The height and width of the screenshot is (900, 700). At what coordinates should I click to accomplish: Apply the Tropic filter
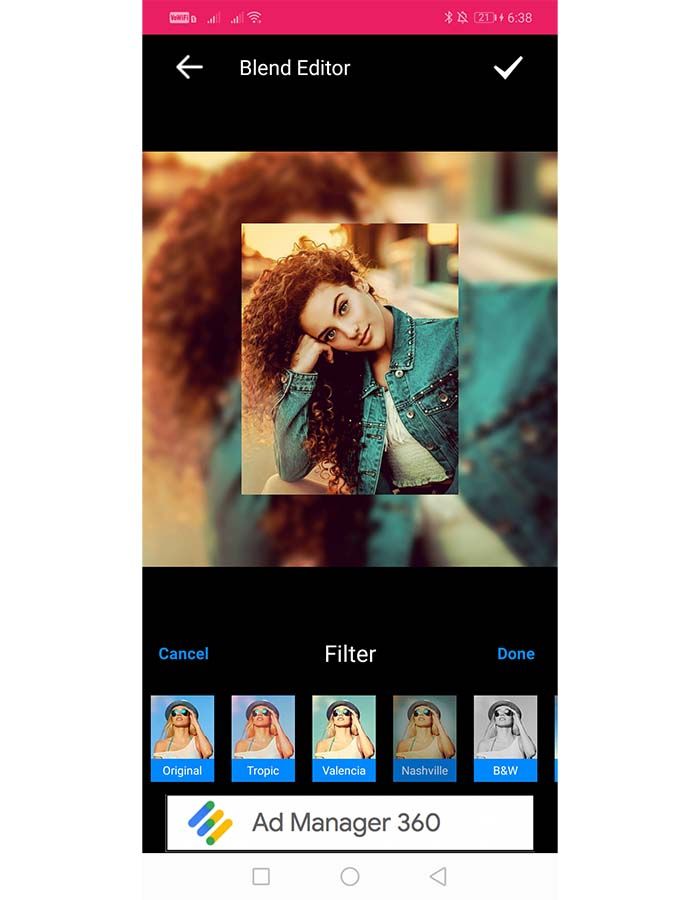click(263, 738)
